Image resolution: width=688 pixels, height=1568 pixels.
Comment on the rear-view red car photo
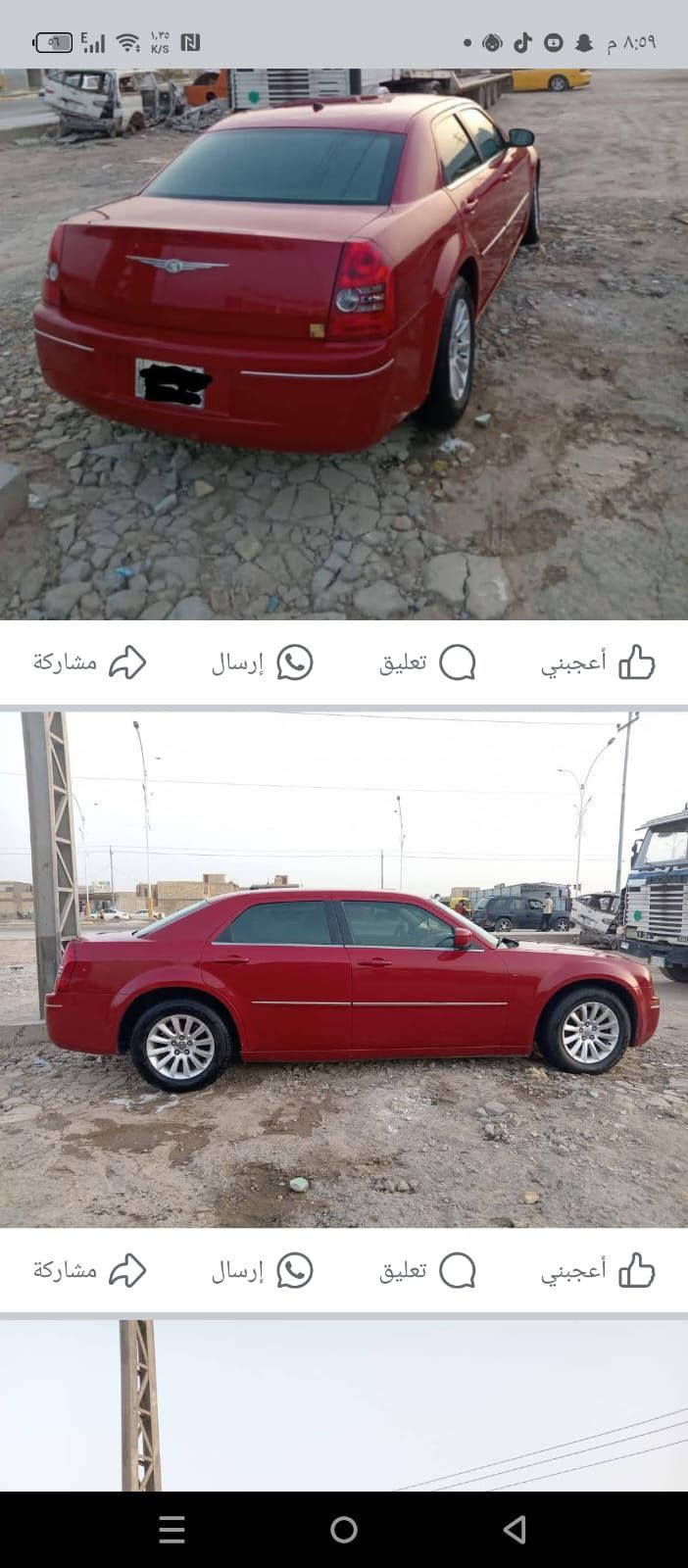427,662
